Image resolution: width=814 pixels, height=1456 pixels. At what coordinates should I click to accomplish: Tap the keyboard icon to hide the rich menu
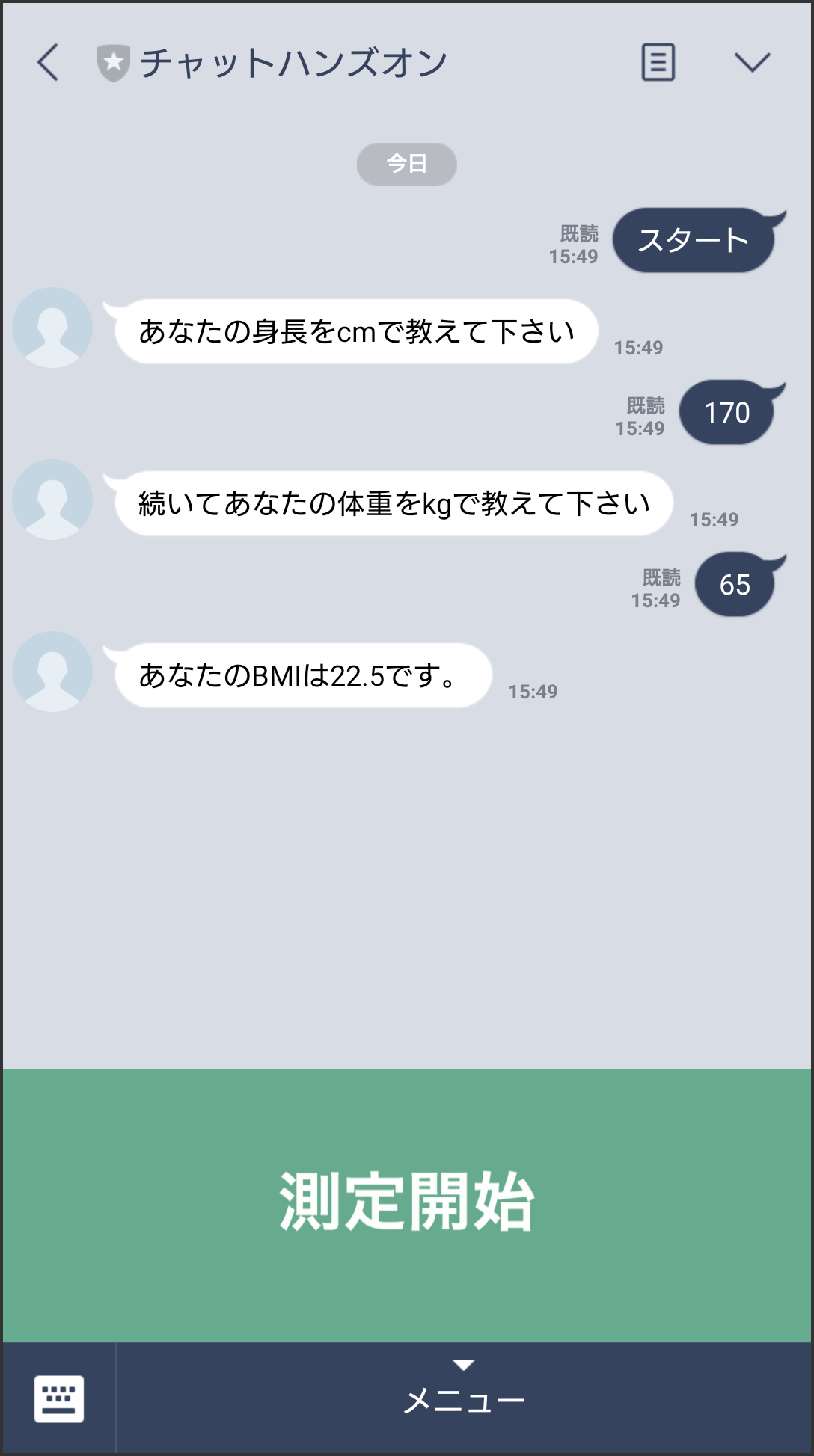pos(59,1398)
